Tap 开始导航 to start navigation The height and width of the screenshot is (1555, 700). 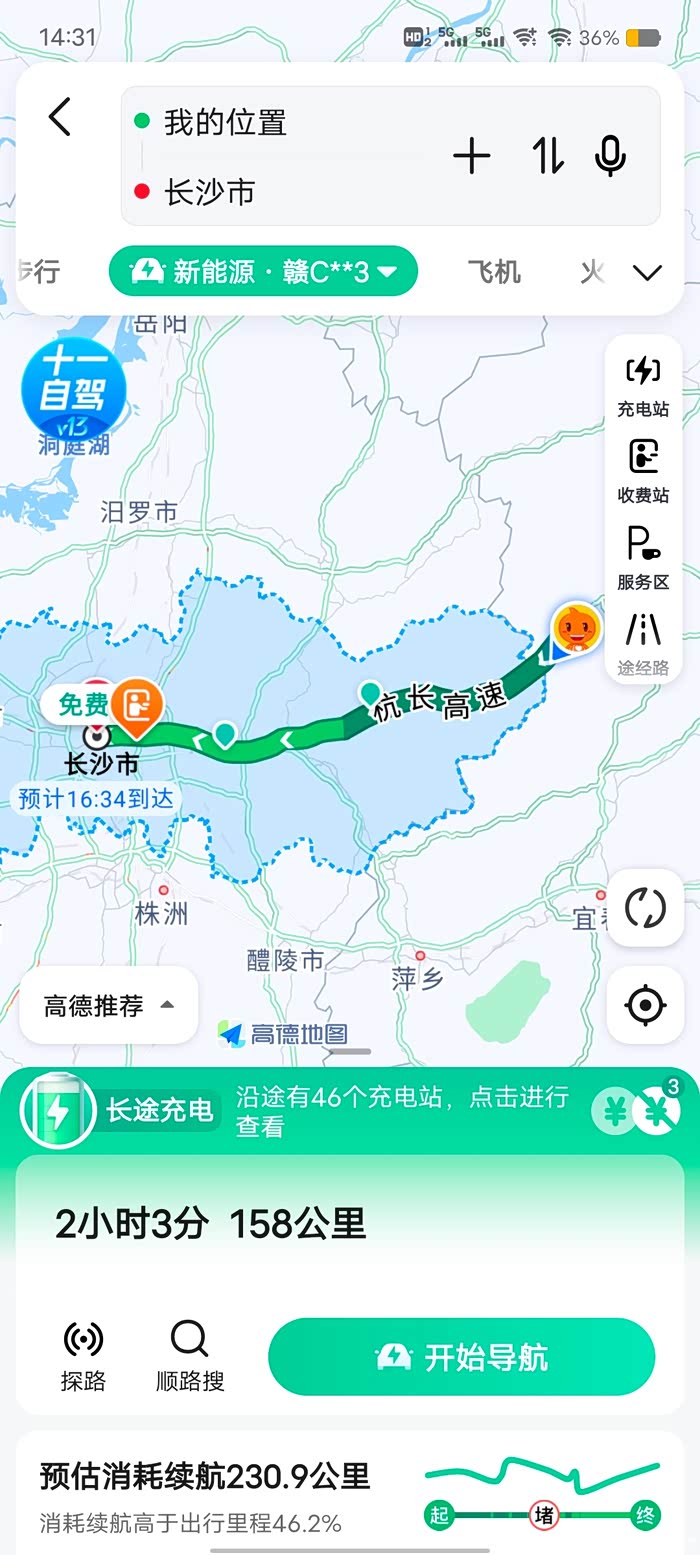tap(462, 1357)
